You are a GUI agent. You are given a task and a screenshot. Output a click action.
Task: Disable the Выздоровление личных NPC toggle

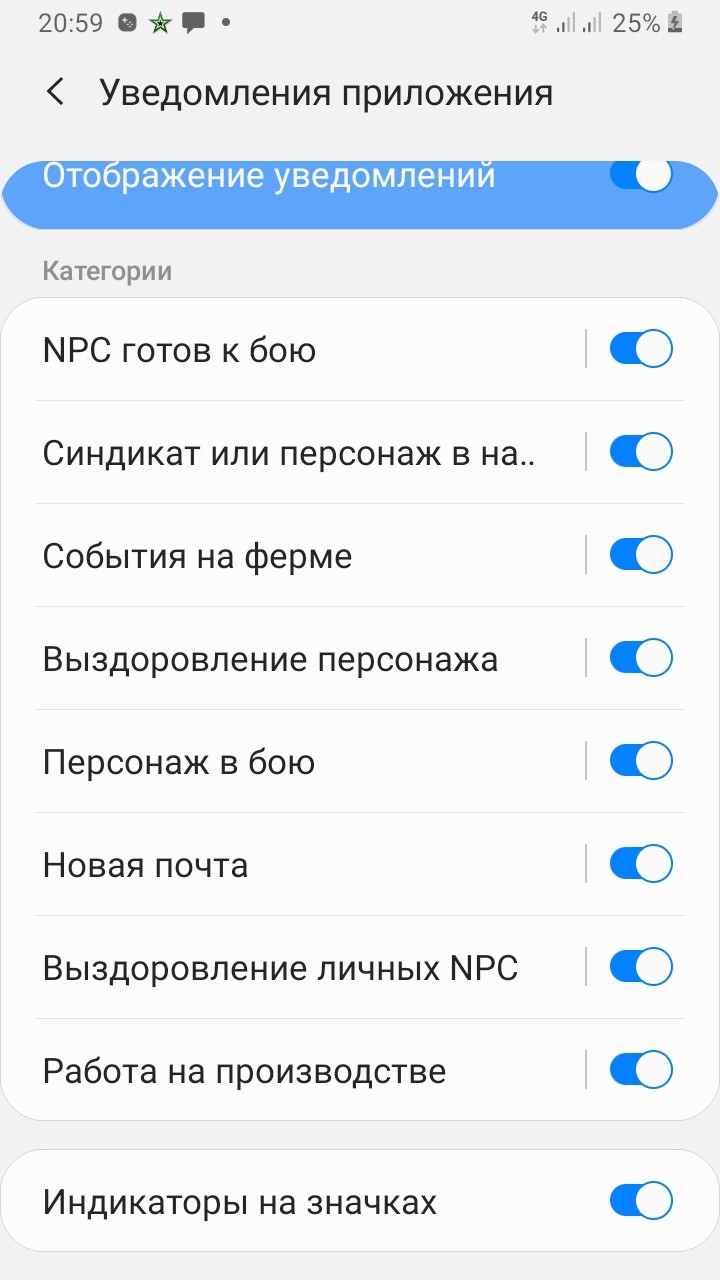(641, 967)
